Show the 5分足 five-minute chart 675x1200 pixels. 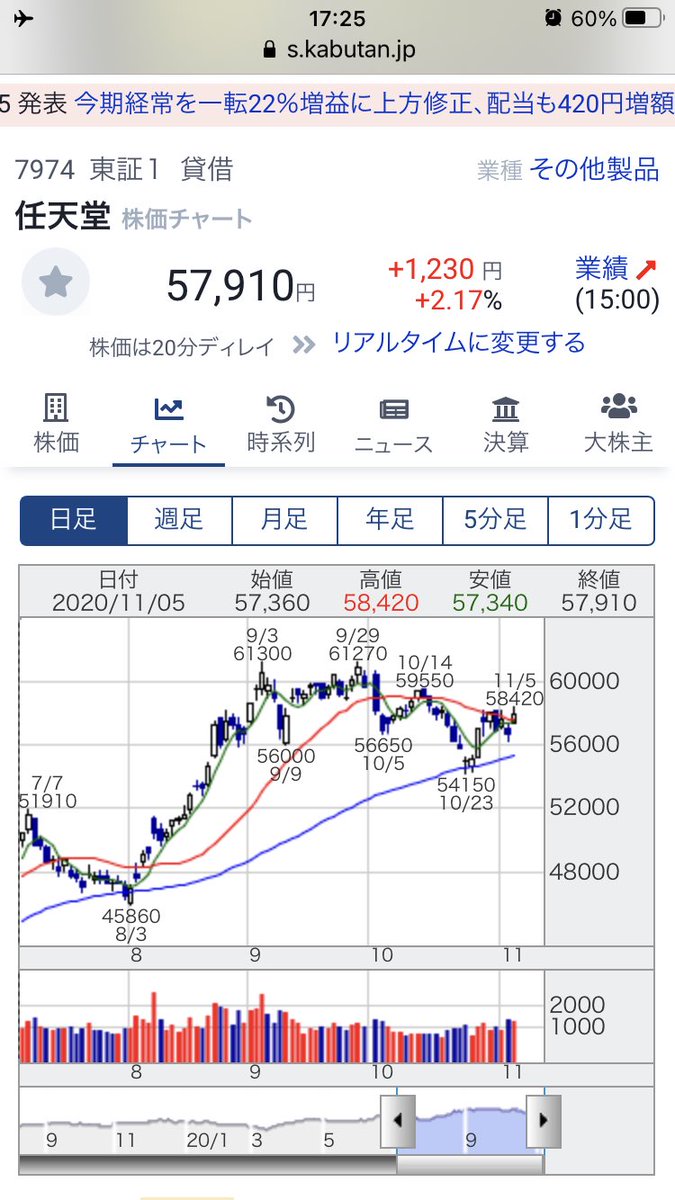[495, 519]
